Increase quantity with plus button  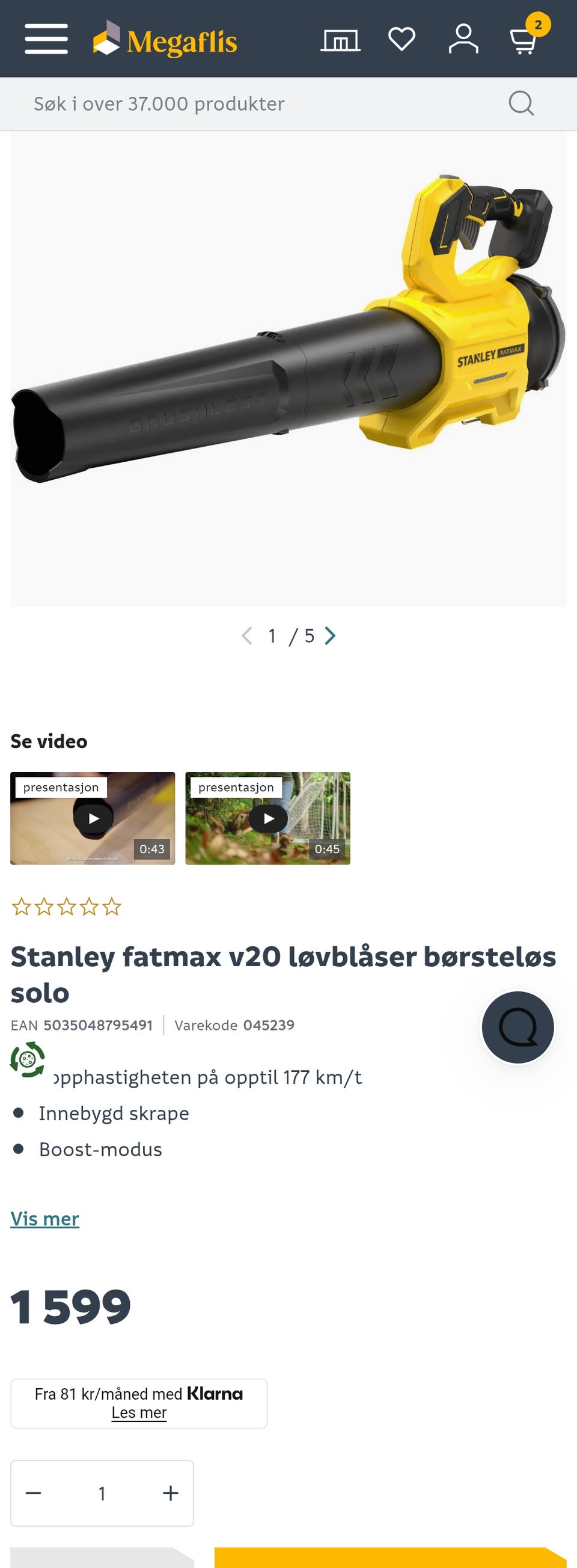click(171, 1493)
